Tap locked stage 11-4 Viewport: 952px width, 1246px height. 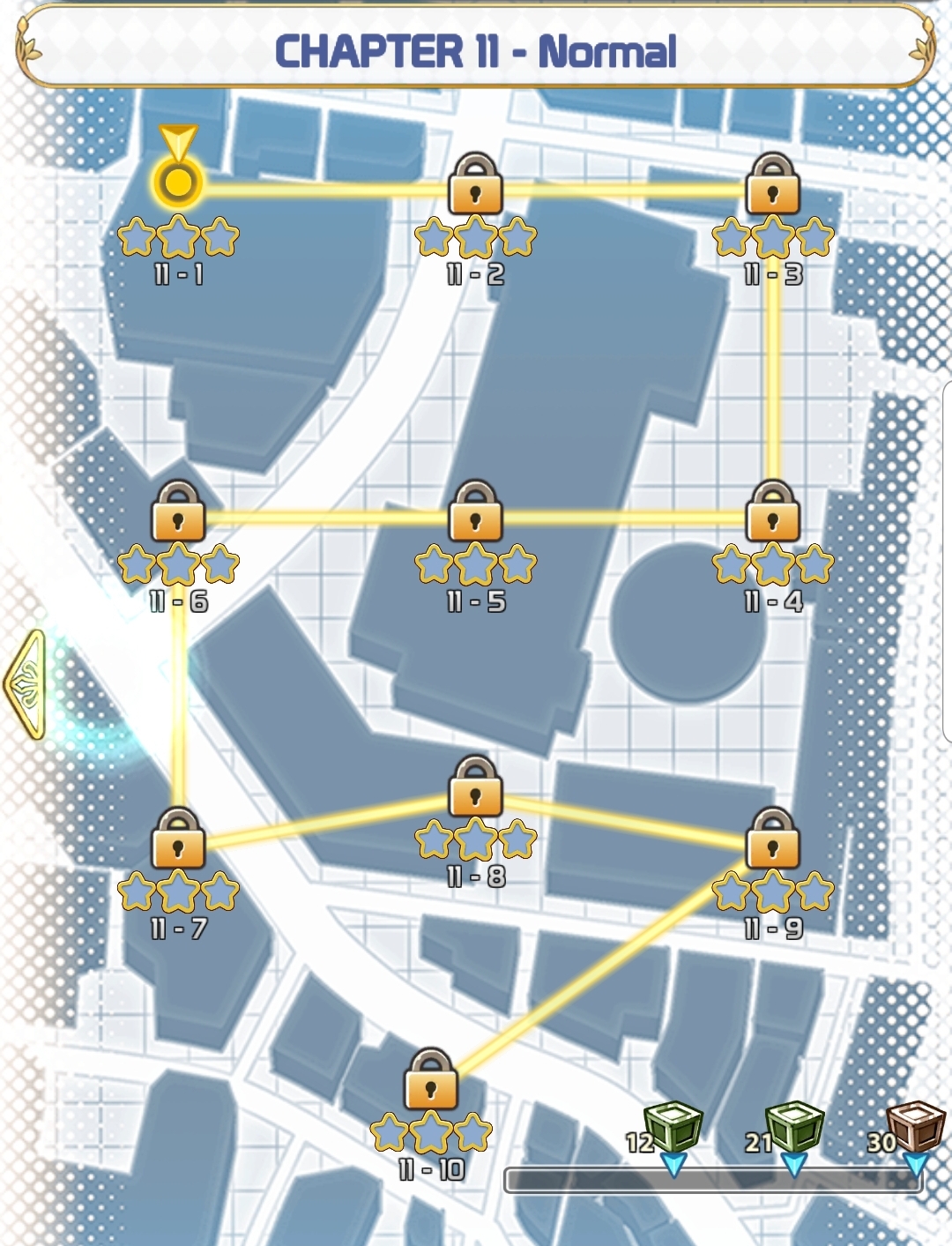[x=772, y=512]
